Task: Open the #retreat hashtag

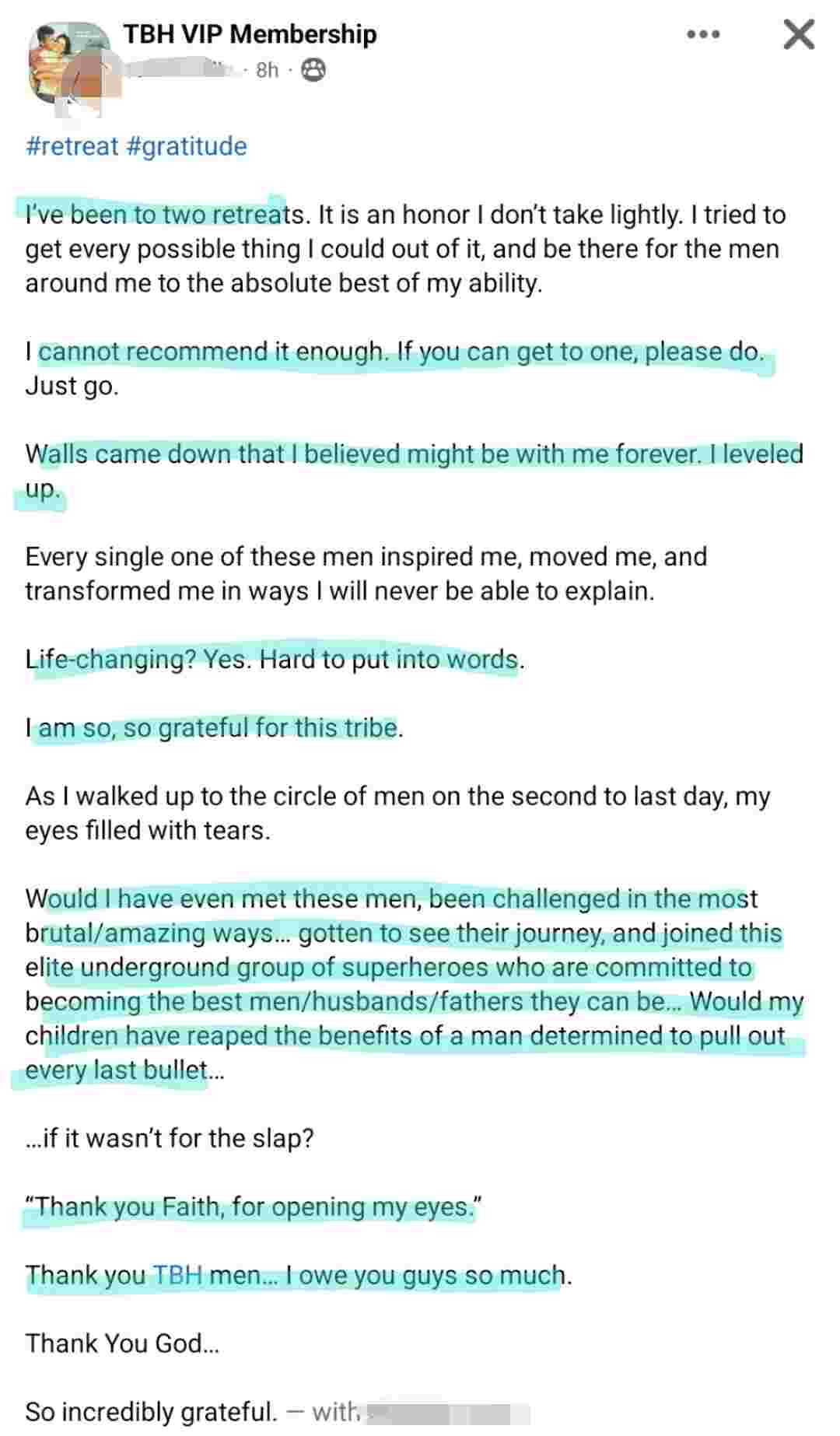Action: coord(72,146)
